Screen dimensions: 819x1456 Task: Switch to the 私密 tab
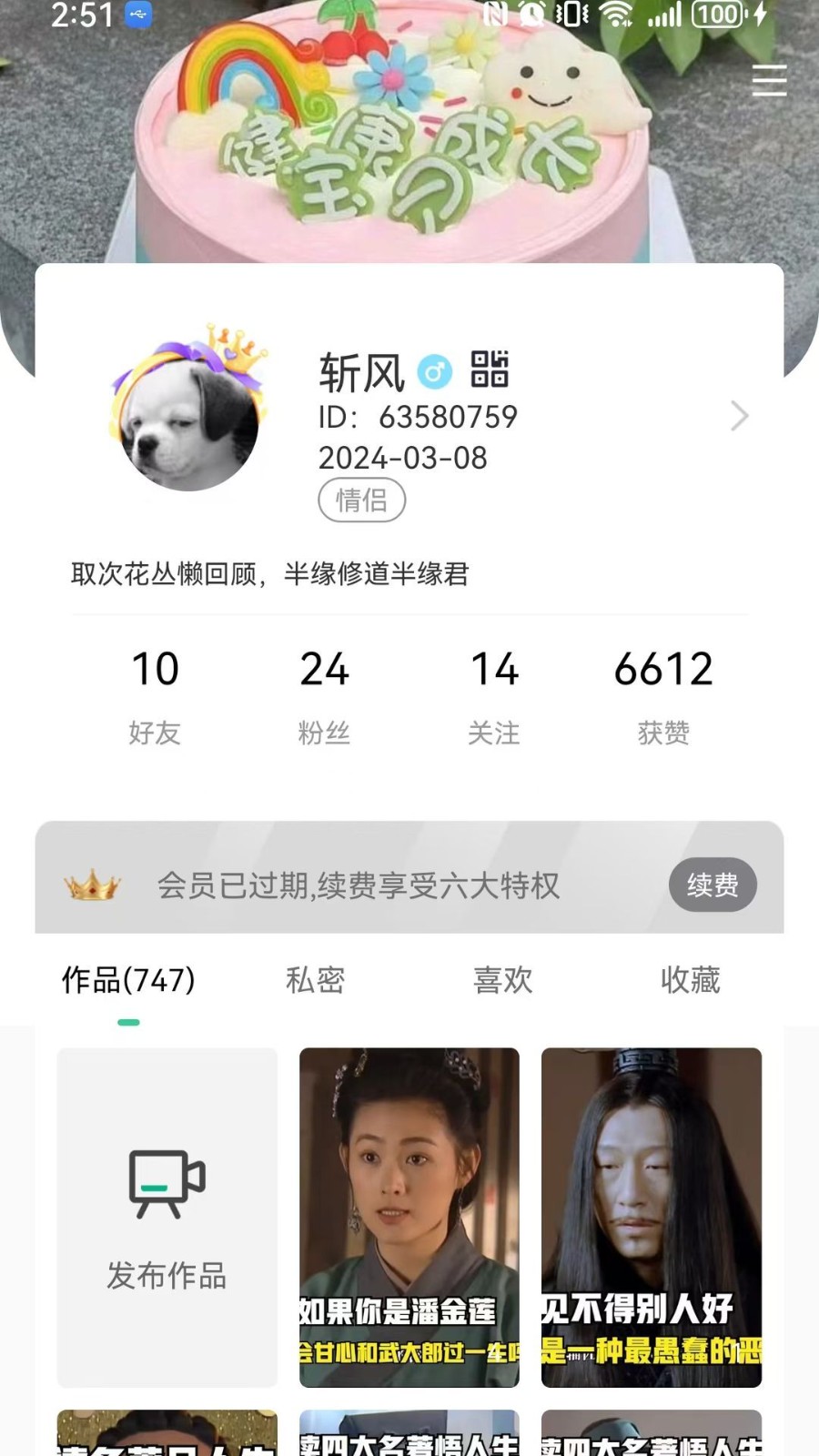pos(314,980)
